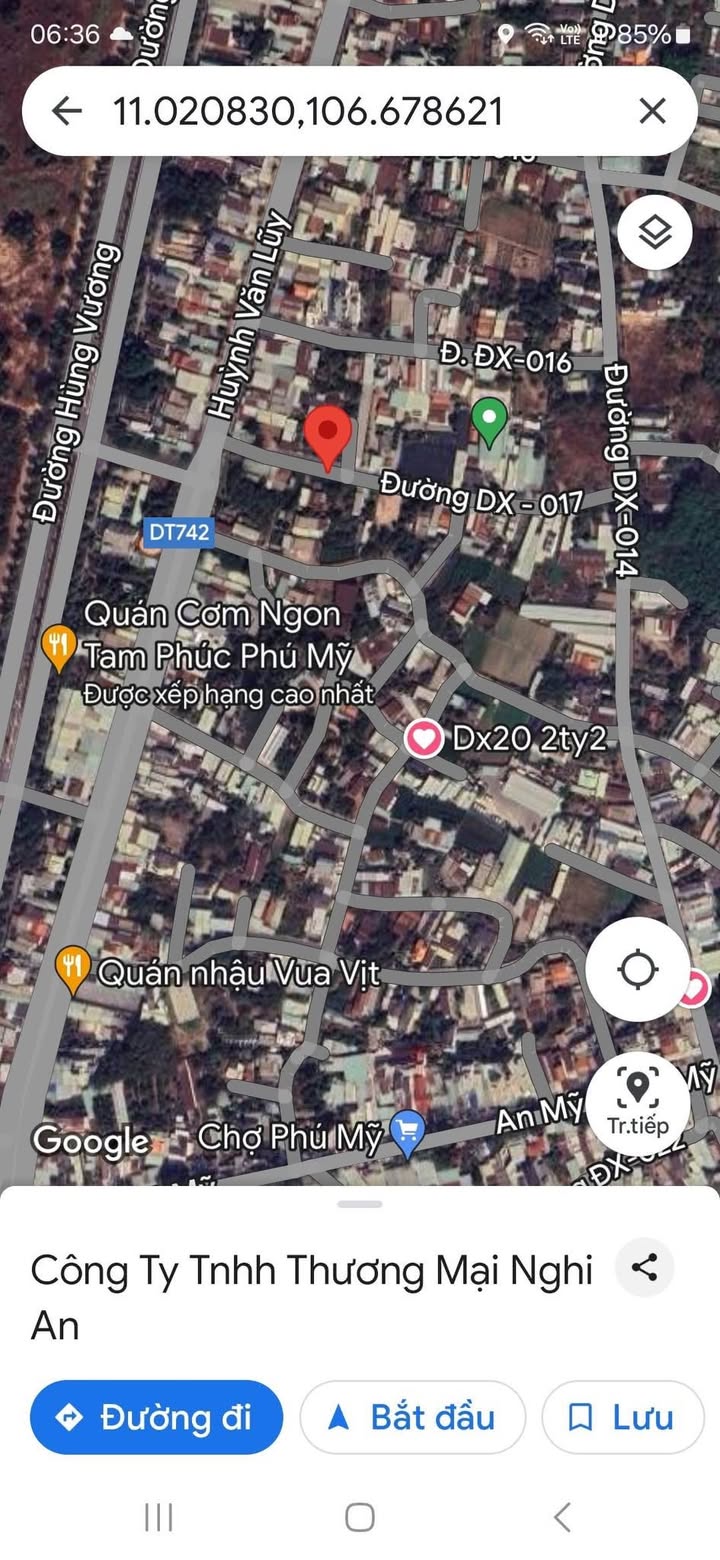Screen dimensions: 720x1560
Task: Center map on my location
Action: tap(637, 969)
